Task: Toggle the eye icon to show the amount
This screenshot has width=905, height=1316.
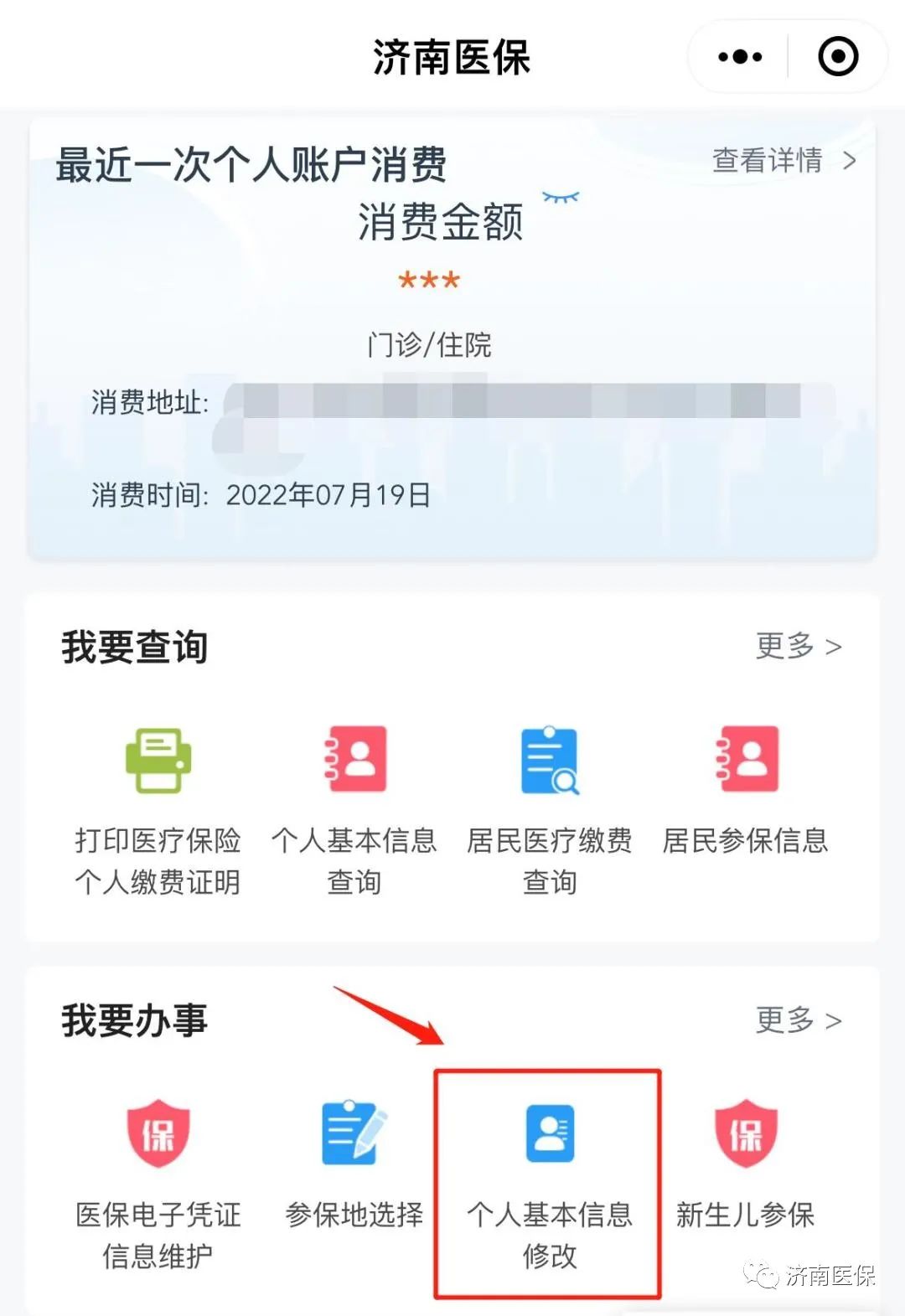Action: tap(561, 198)
